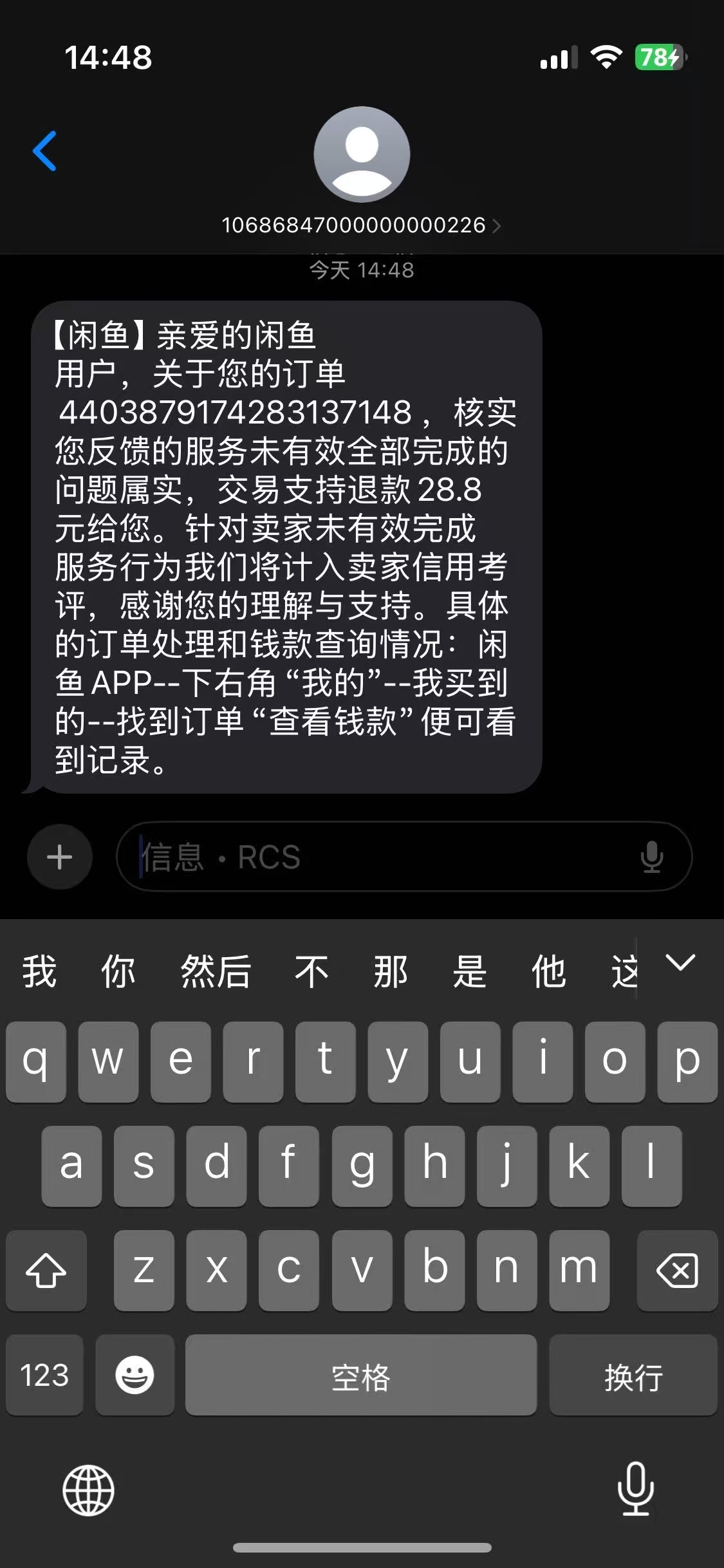Activate the keyboard dictation microphone
Viewport: 724px width, 1568px height.
(635, 1489)
